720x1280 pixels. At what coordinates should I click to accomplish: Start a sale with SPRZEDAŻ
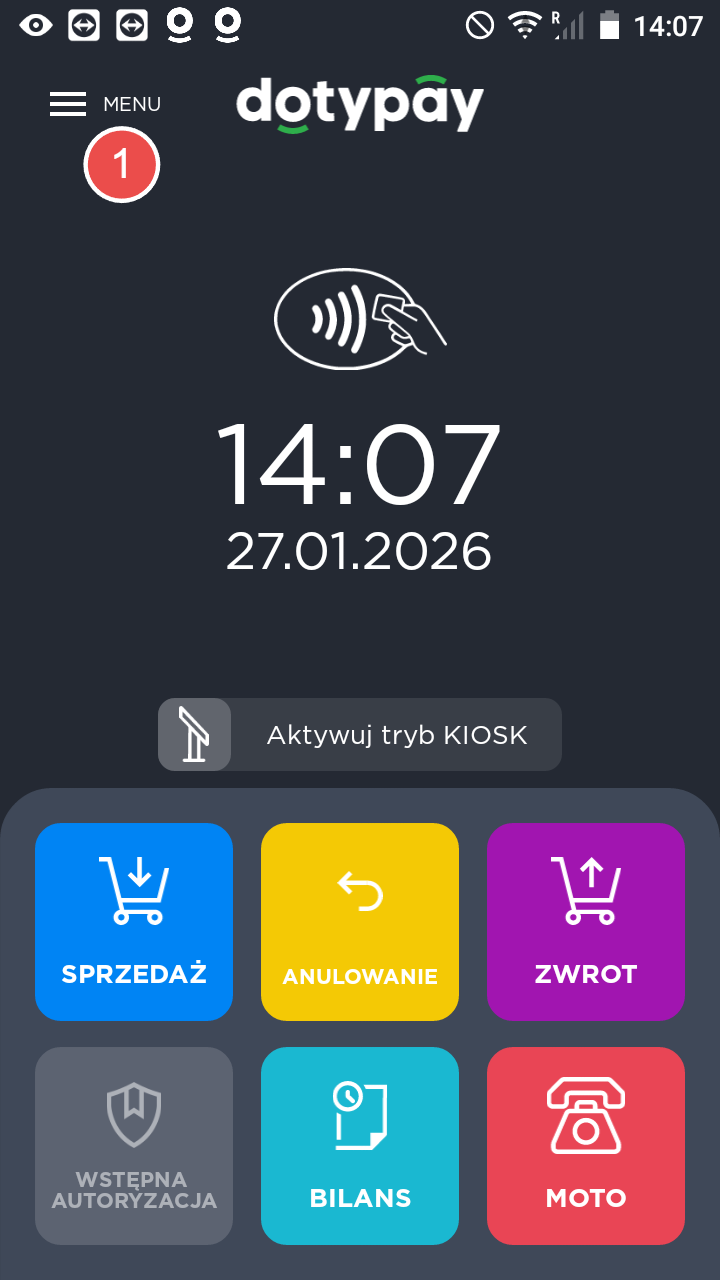pyautogui.click(x=134, y=921)
